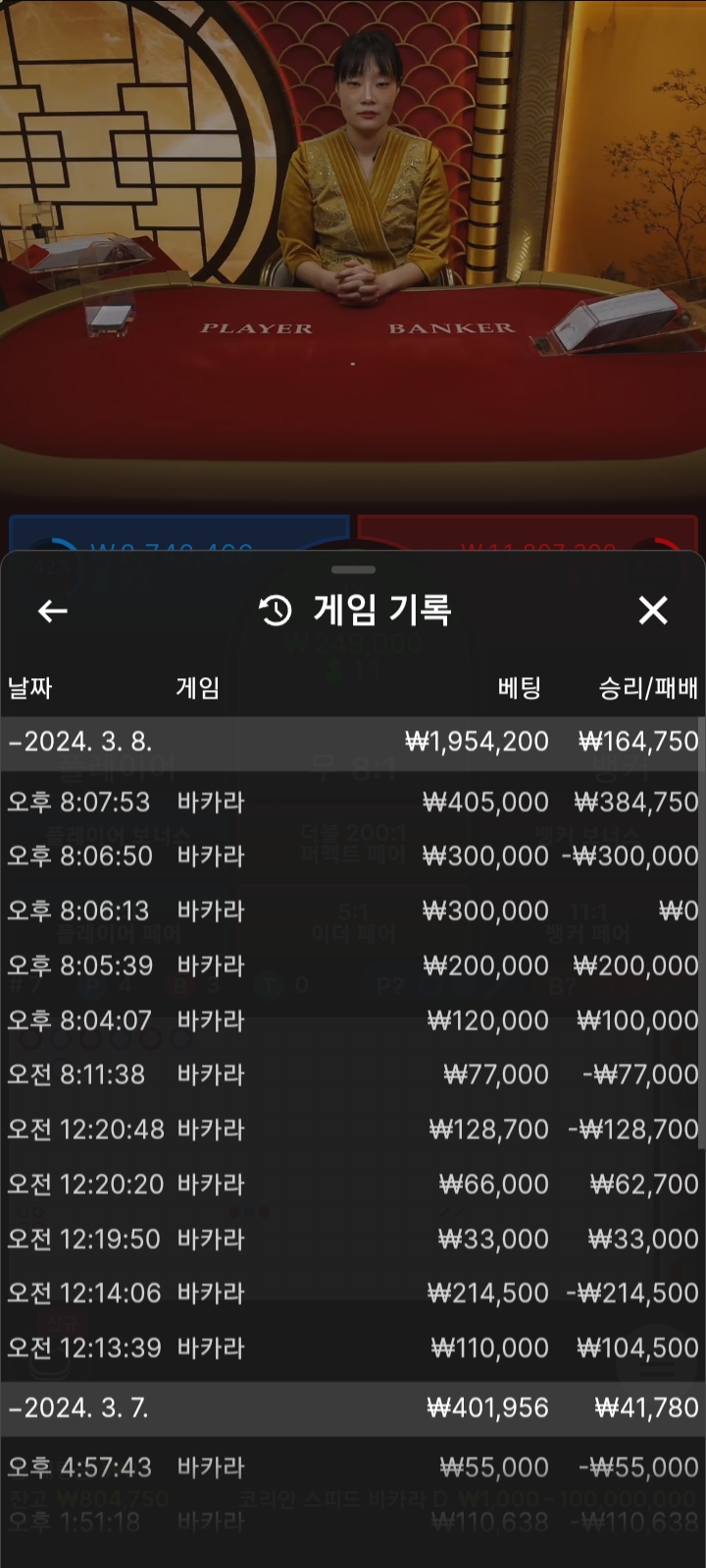Open the 오전 12:14:06 baccarat record
The image size is (706, 1568).
(x=351, y=1294)
